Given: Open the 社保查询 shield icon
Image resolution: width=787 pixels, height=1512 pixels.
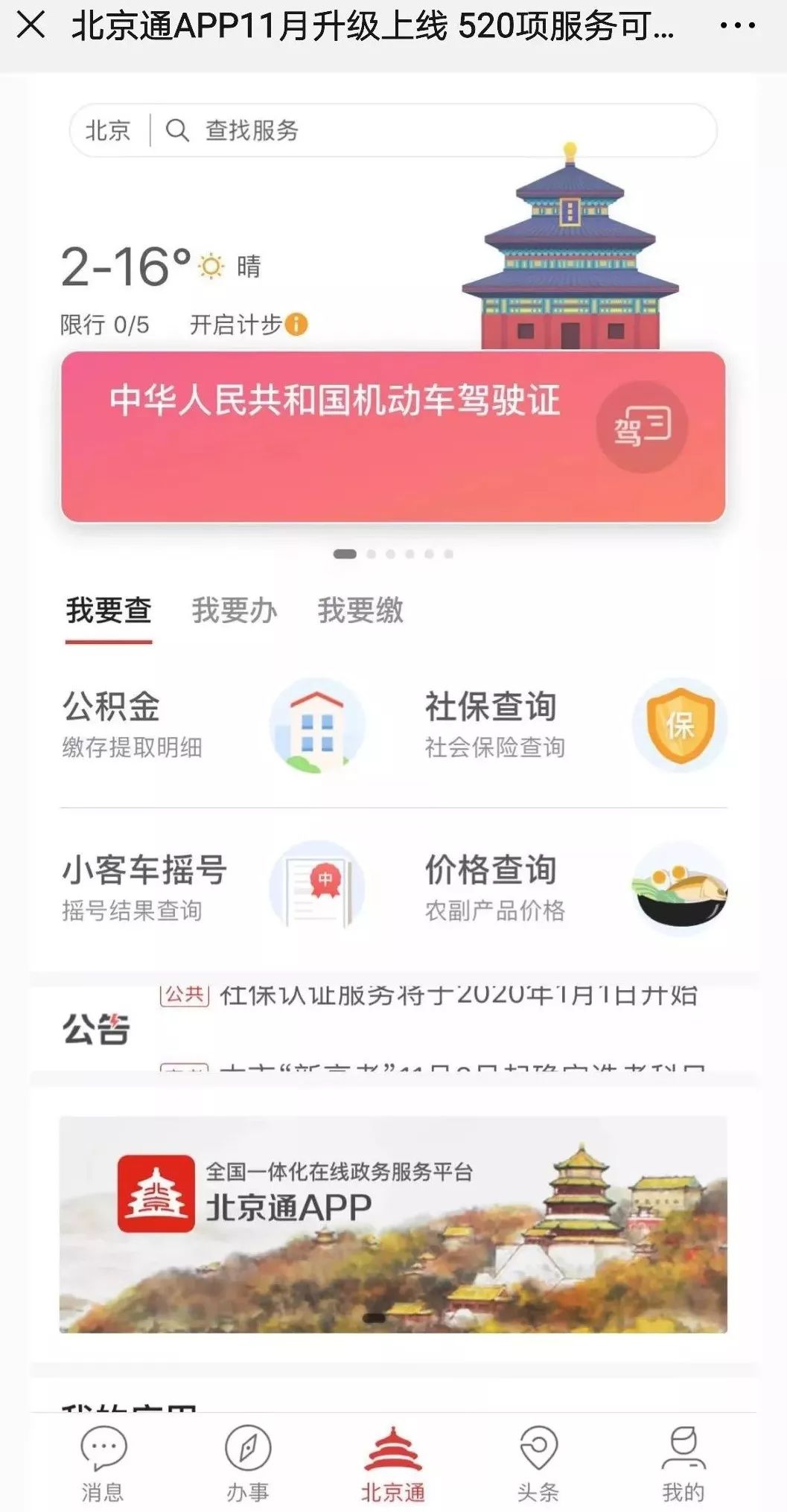Looking at the screenshot, I should click(680, 726).
